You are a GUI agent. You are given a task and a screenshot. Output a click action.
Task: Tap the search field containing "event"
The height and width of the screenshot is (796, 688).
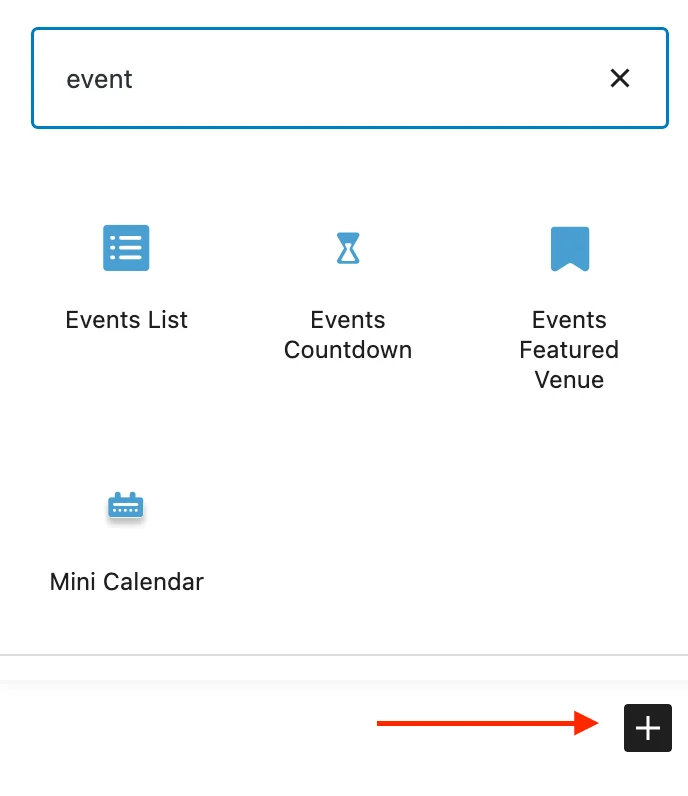pyautogui.click(x=320, y=78)
